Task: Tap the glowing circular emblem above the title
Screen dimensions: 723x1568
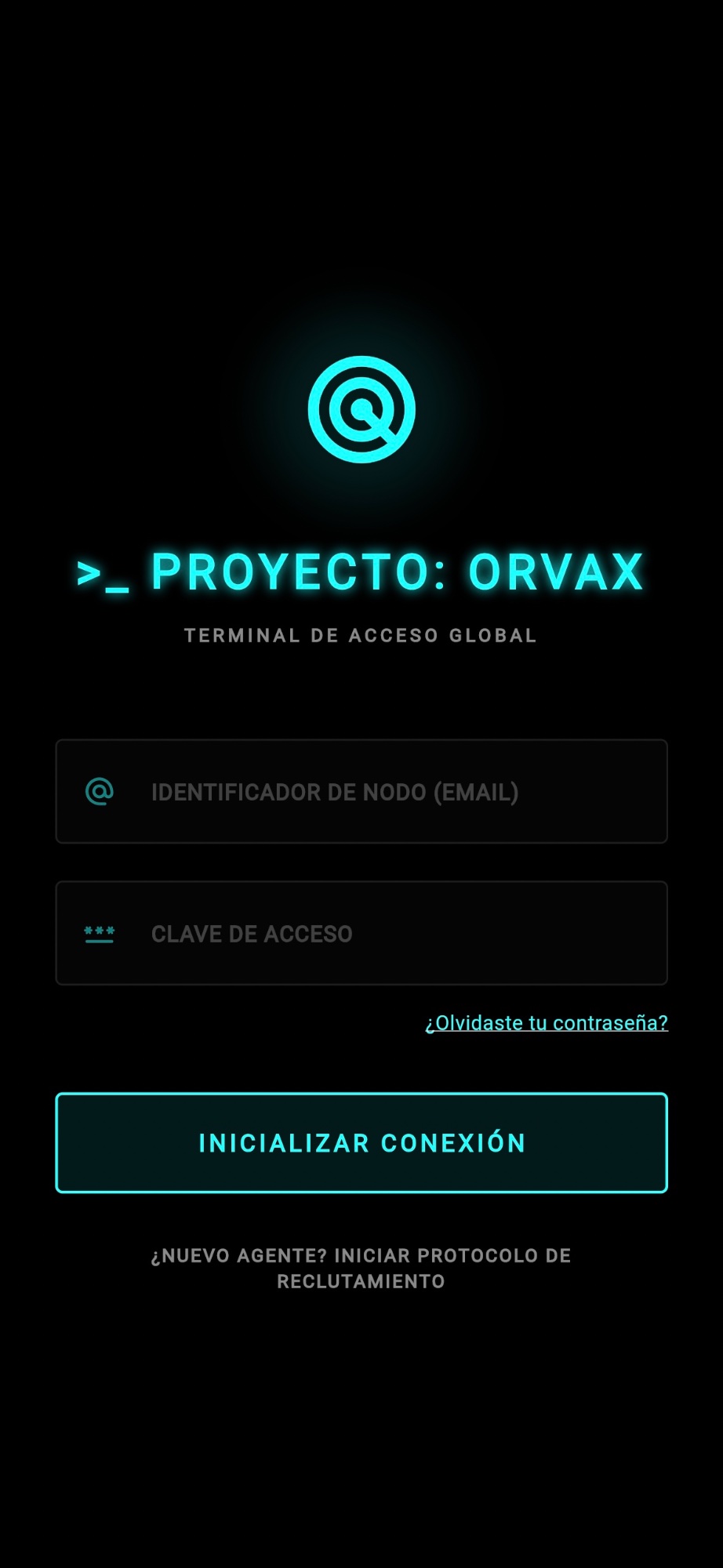Action: tap(361, 410)
